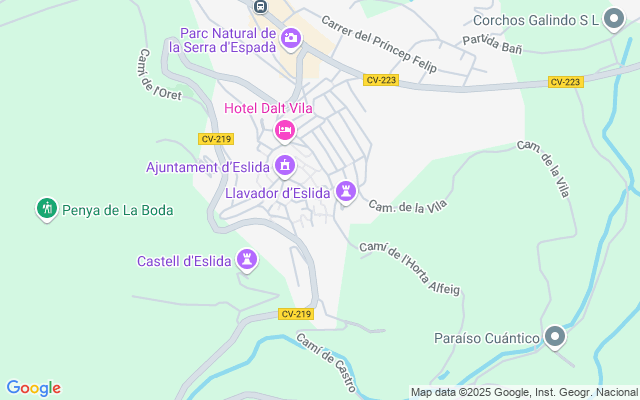
Task: Open the Hotel Dalt Vila pin
Action: point(285,129)
